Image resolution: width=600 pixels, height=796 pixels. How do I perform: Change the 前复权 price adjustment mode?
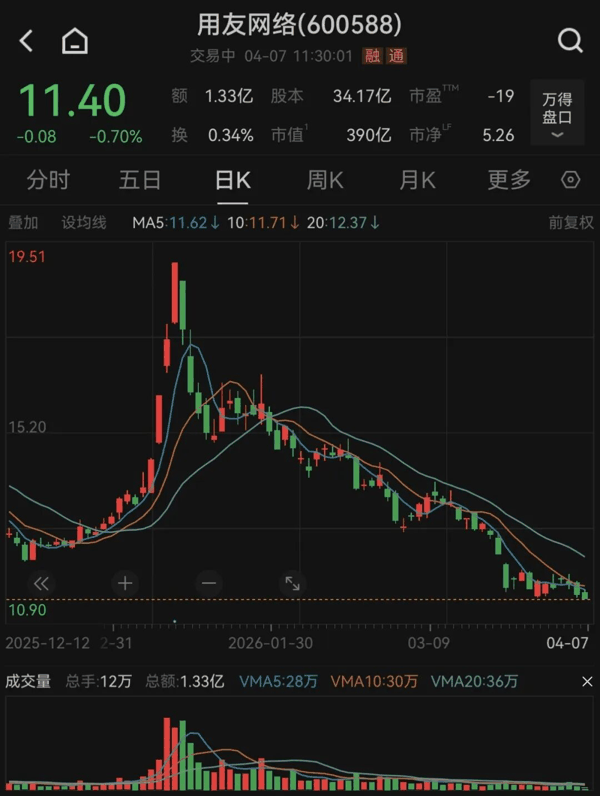(x=571, y=222)
